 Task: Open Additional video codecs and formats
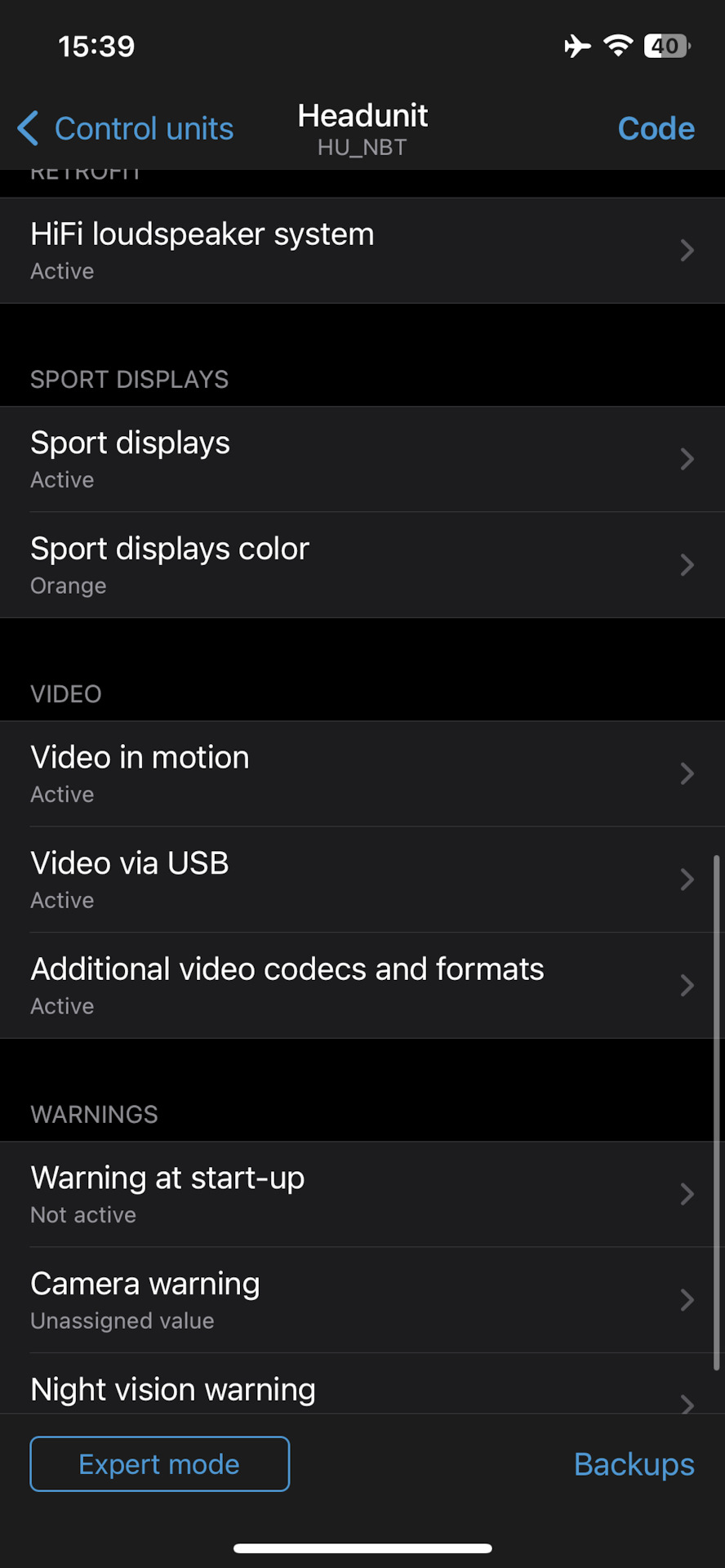[x=362, y=986]
